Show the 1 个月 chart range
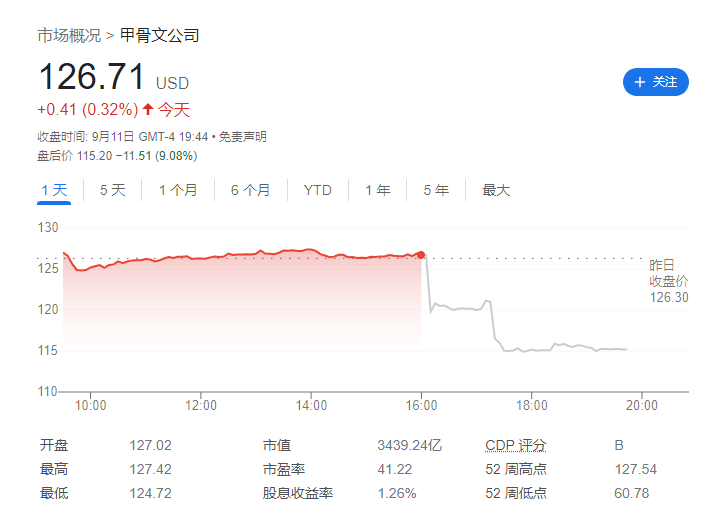The height and width of the screenshot is (514, 723). click(178, 190)
